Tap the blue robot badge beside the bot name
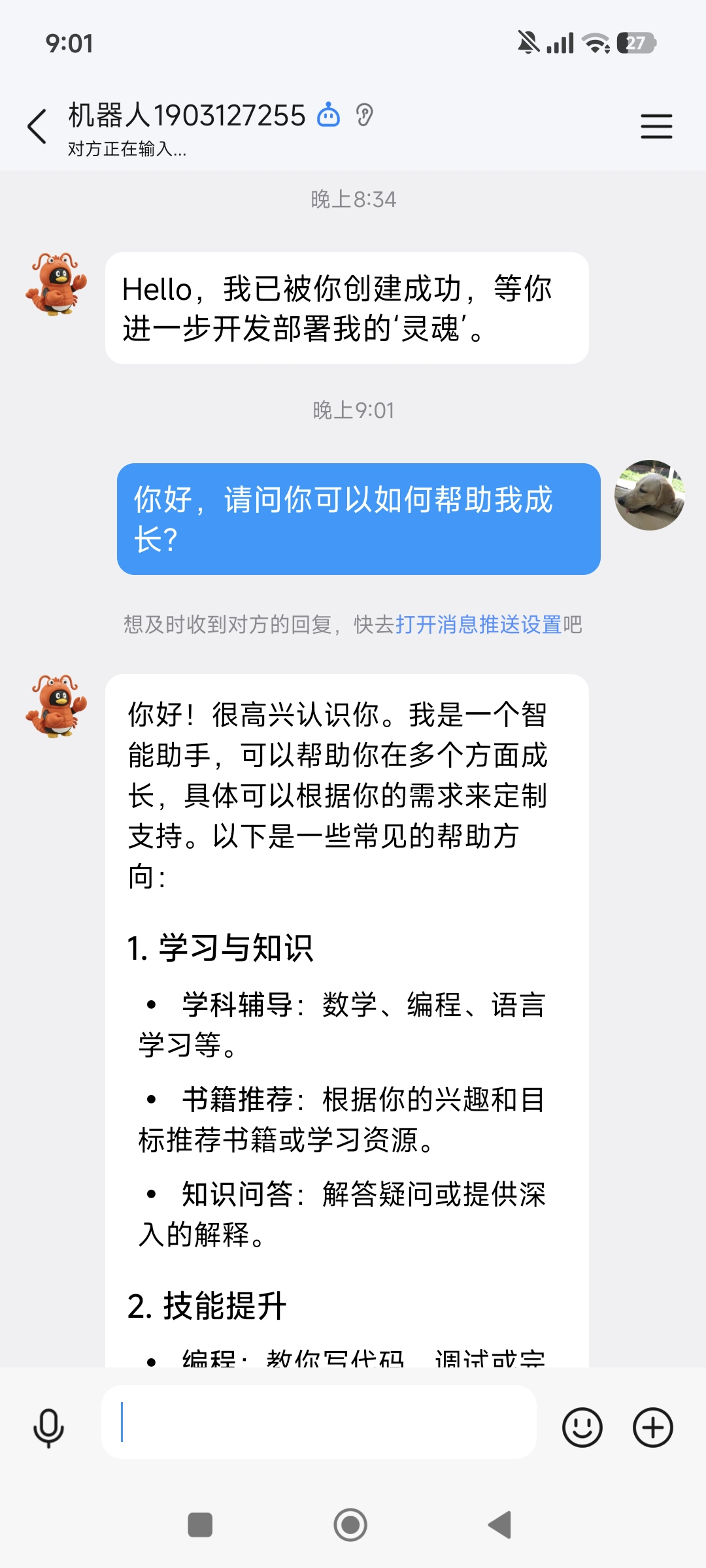The width and height of the screenshot is (706, 1568). click(x=328, y=114)
